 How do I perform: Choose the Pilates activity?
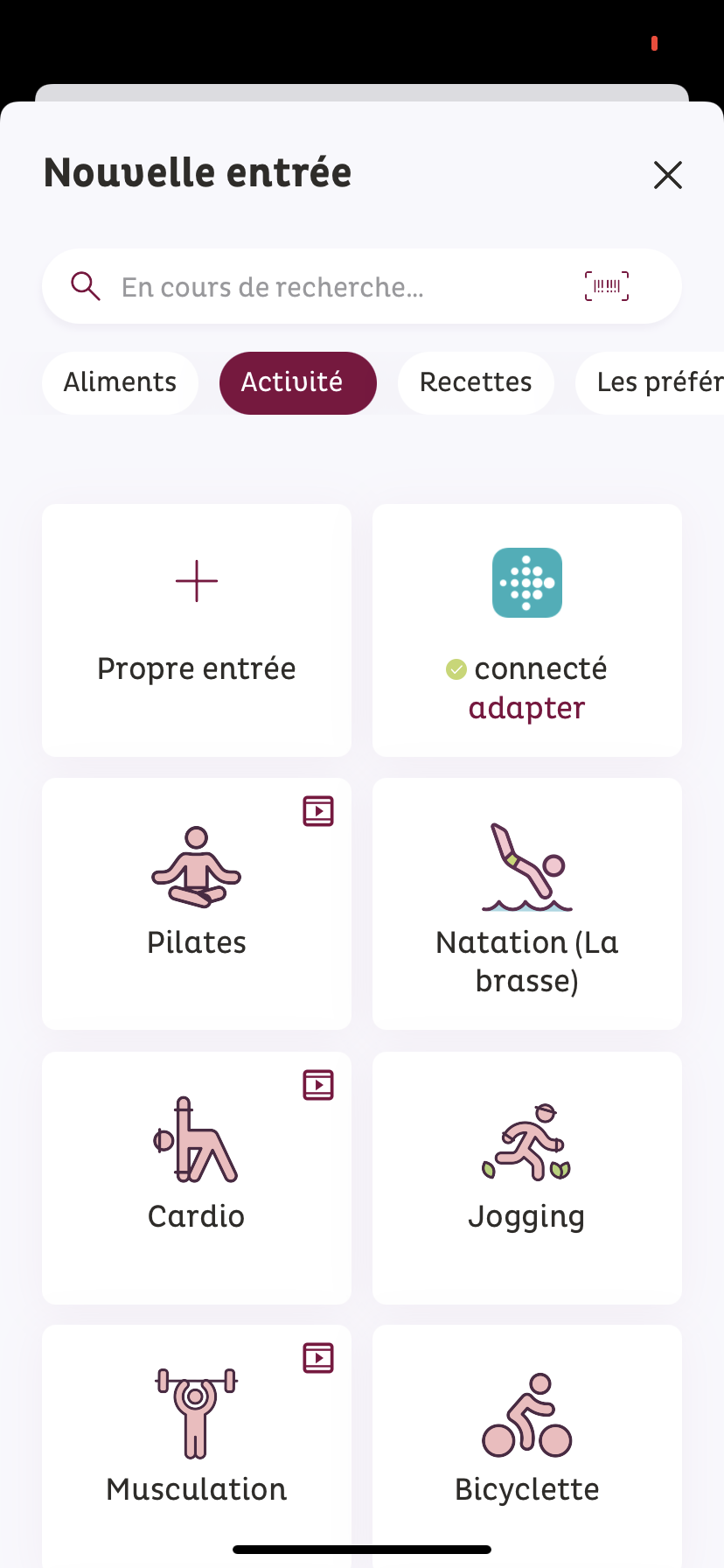[197, 903]
